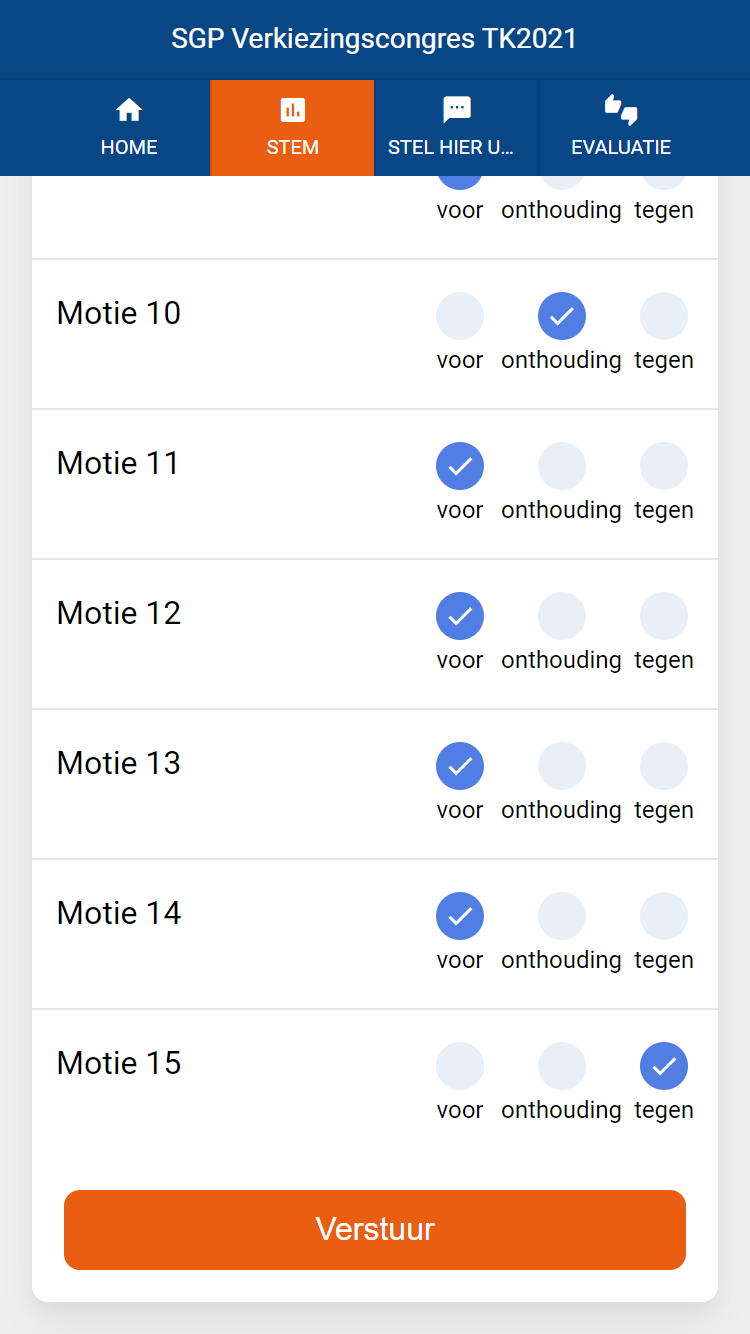Image resolution: width=750 pixels, height=1334 pixels.
Task: Vote tegen on Motie 12
Action: (664, 617)
